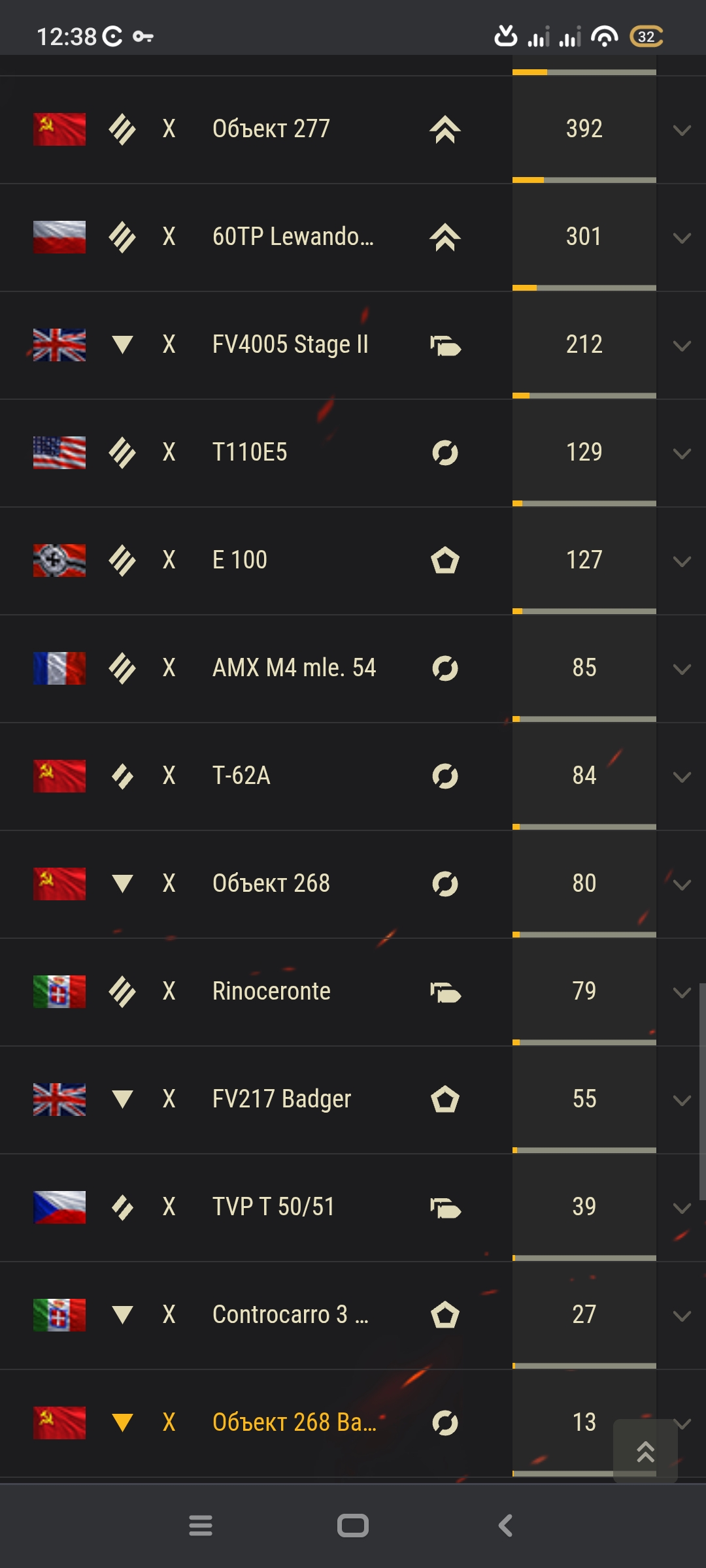Expand the 60TP Lewandowskiego row chevron
706x1568 pixels.
click(x=682, y=238)
